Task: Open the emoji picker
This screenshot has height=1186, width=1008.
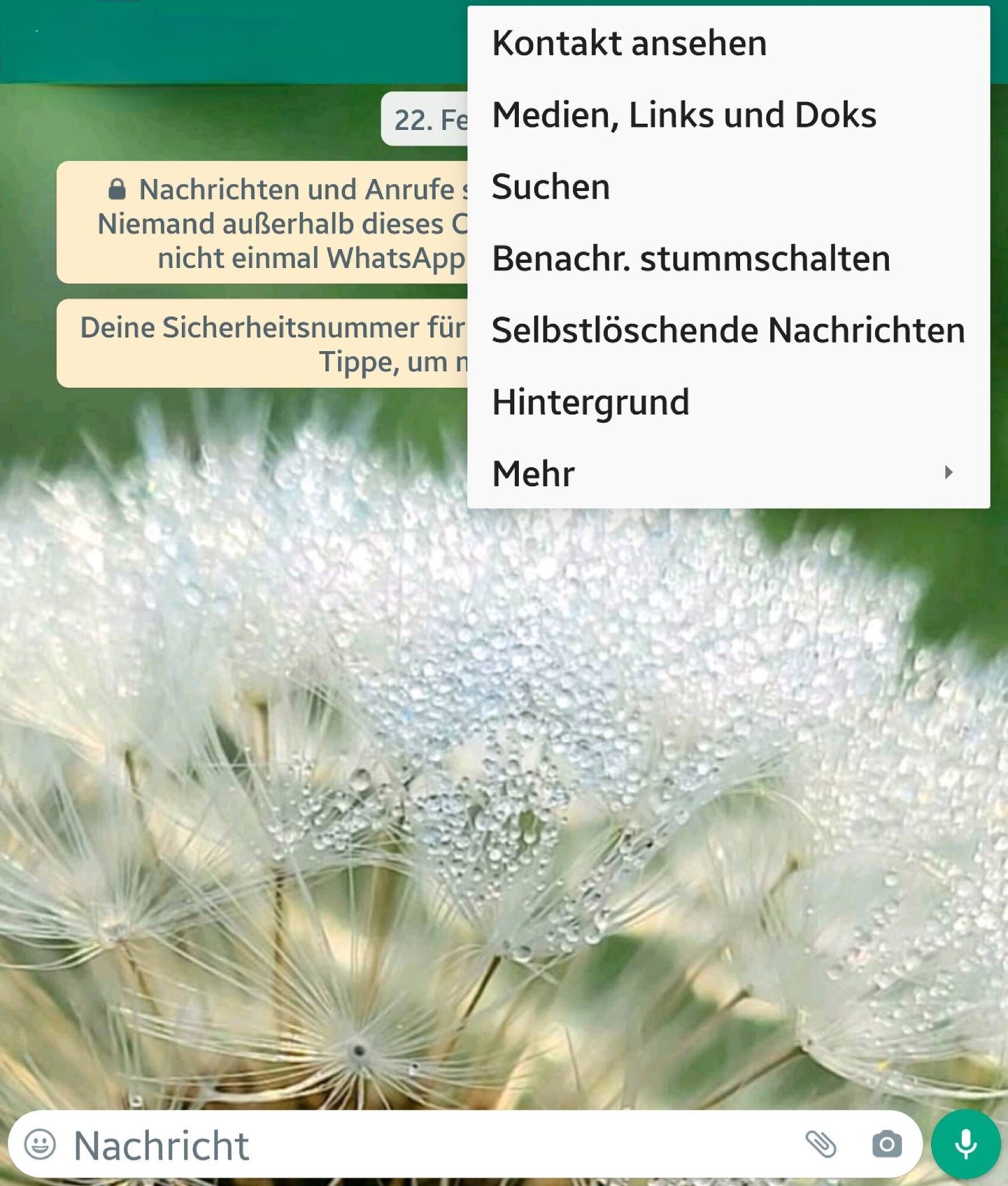Action: pos(40,1144)
